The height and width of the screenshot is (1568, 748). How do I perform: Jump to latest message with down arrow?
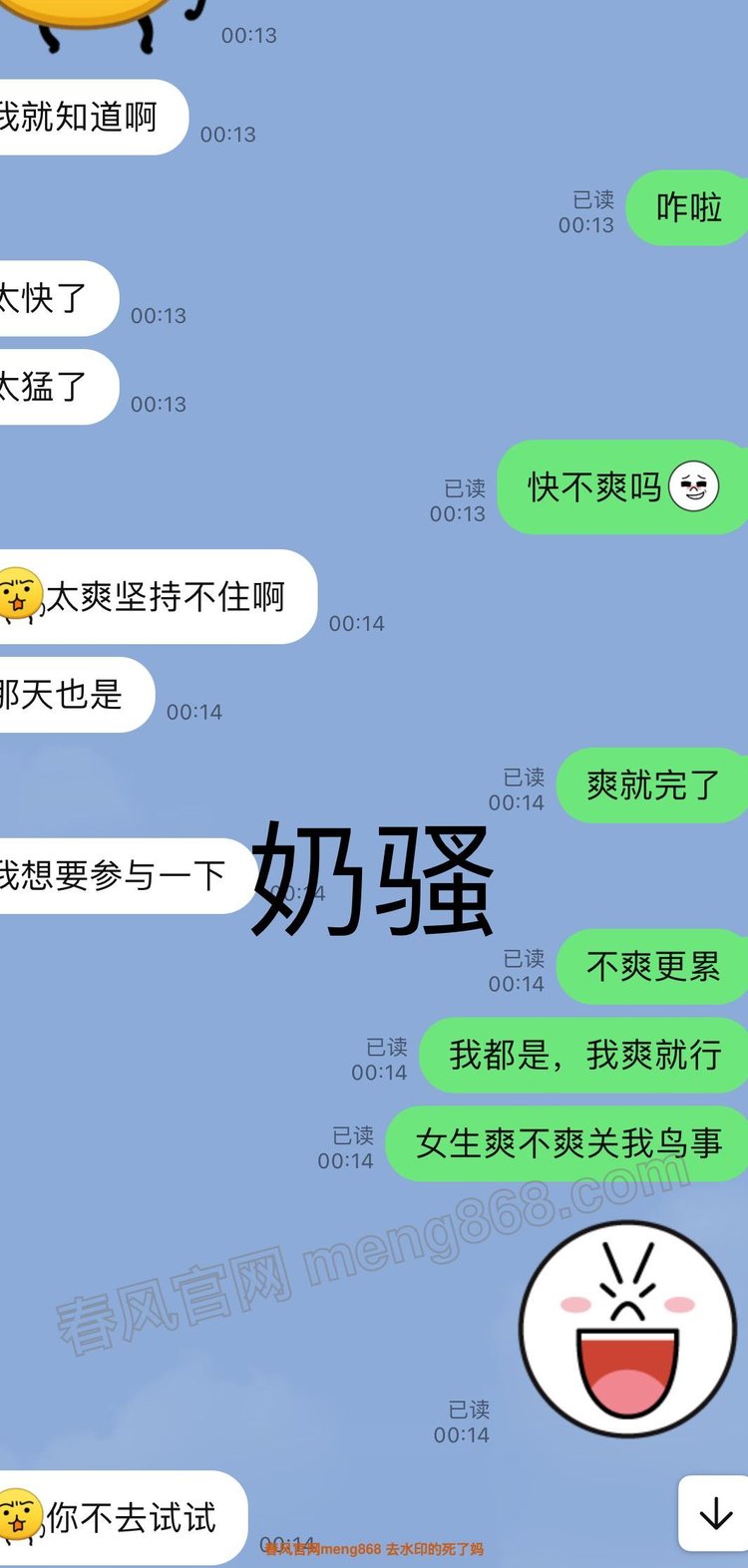(715, 1514)
